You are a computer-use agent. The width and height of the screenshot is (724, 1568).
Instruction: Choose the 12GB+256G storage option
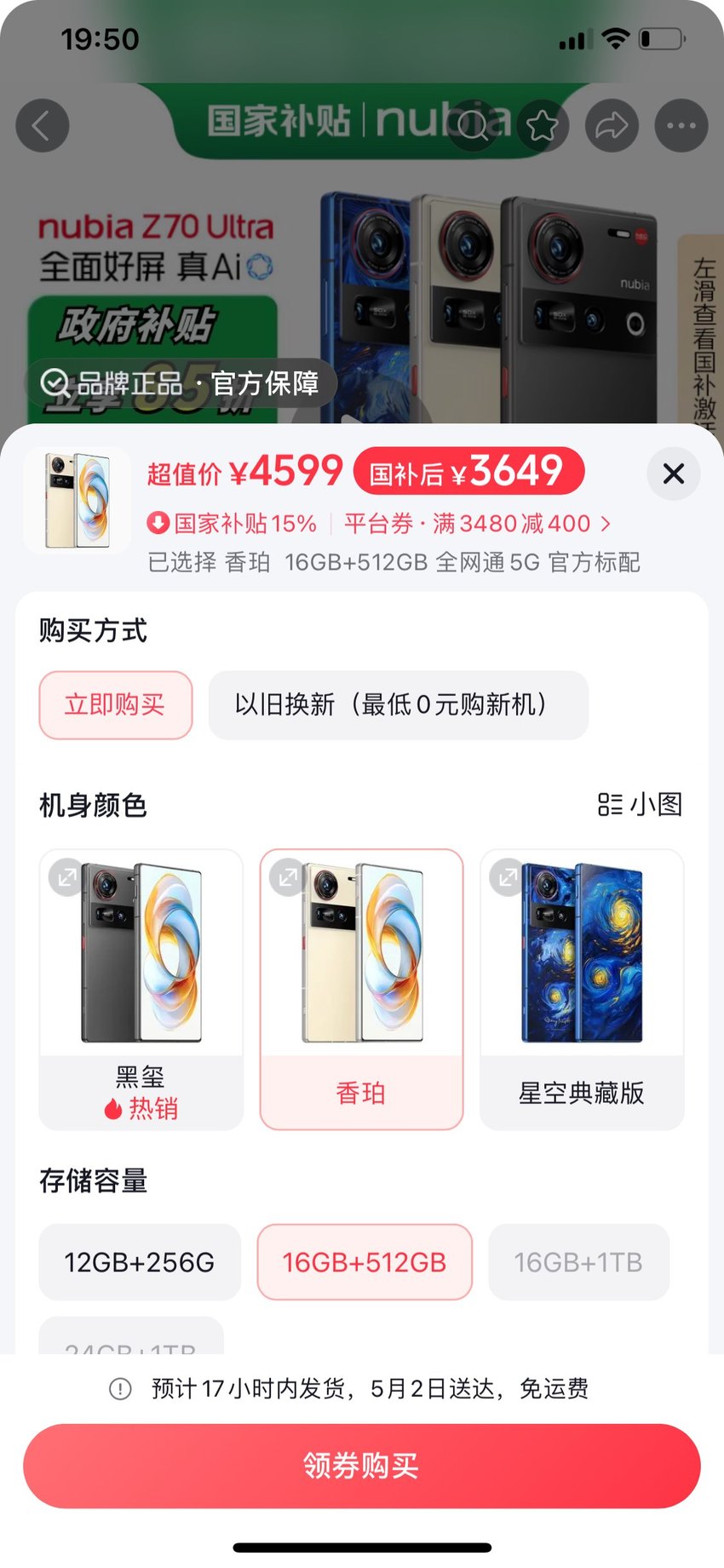(x=140, y=1262)
